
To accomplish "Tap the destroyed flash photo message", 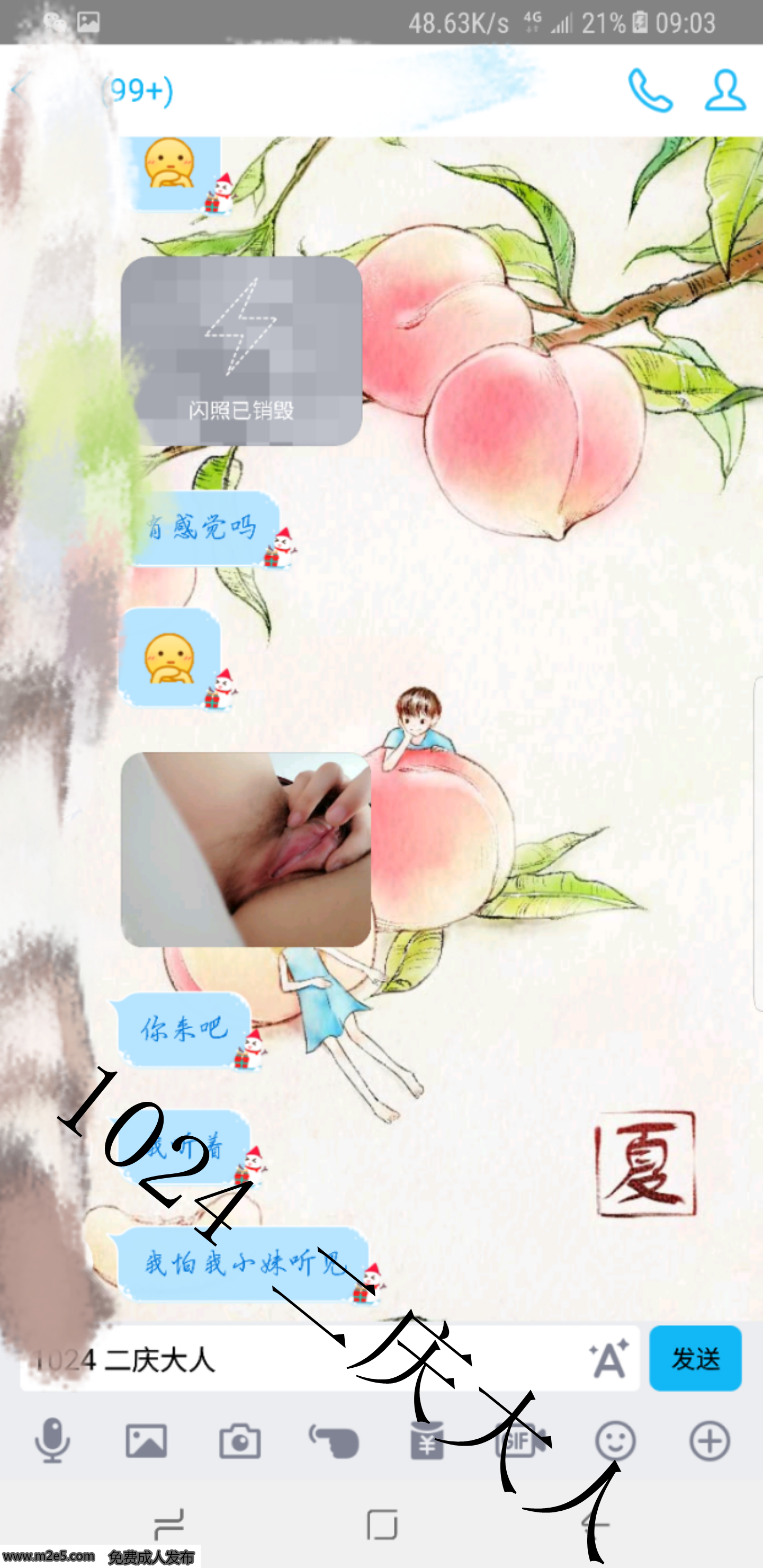I will 241,351.
